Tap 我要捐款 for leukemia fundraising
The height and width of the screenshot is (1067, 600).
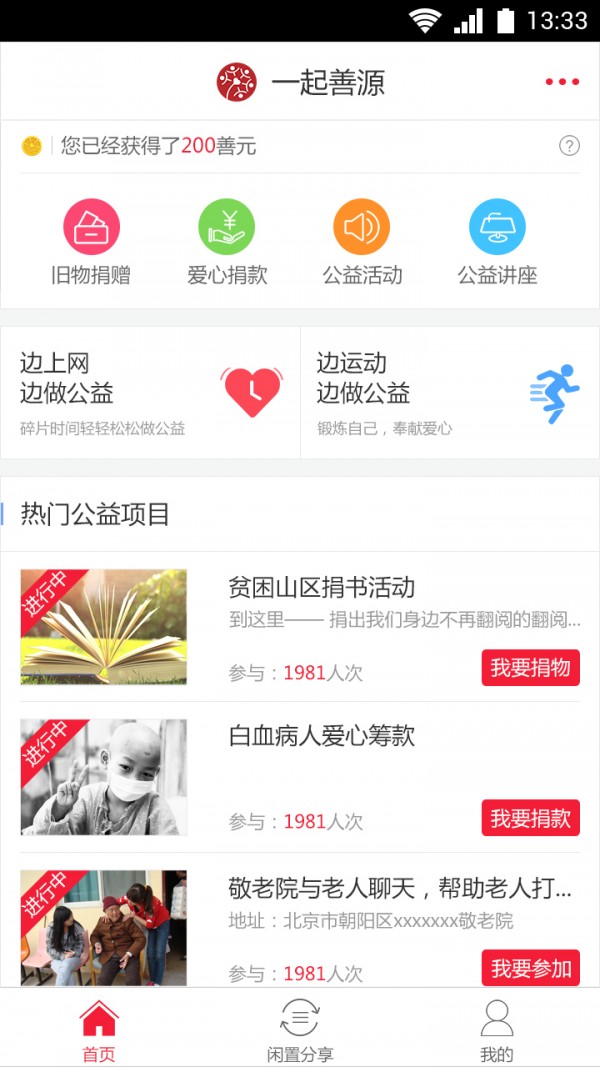tap(530, 818)
